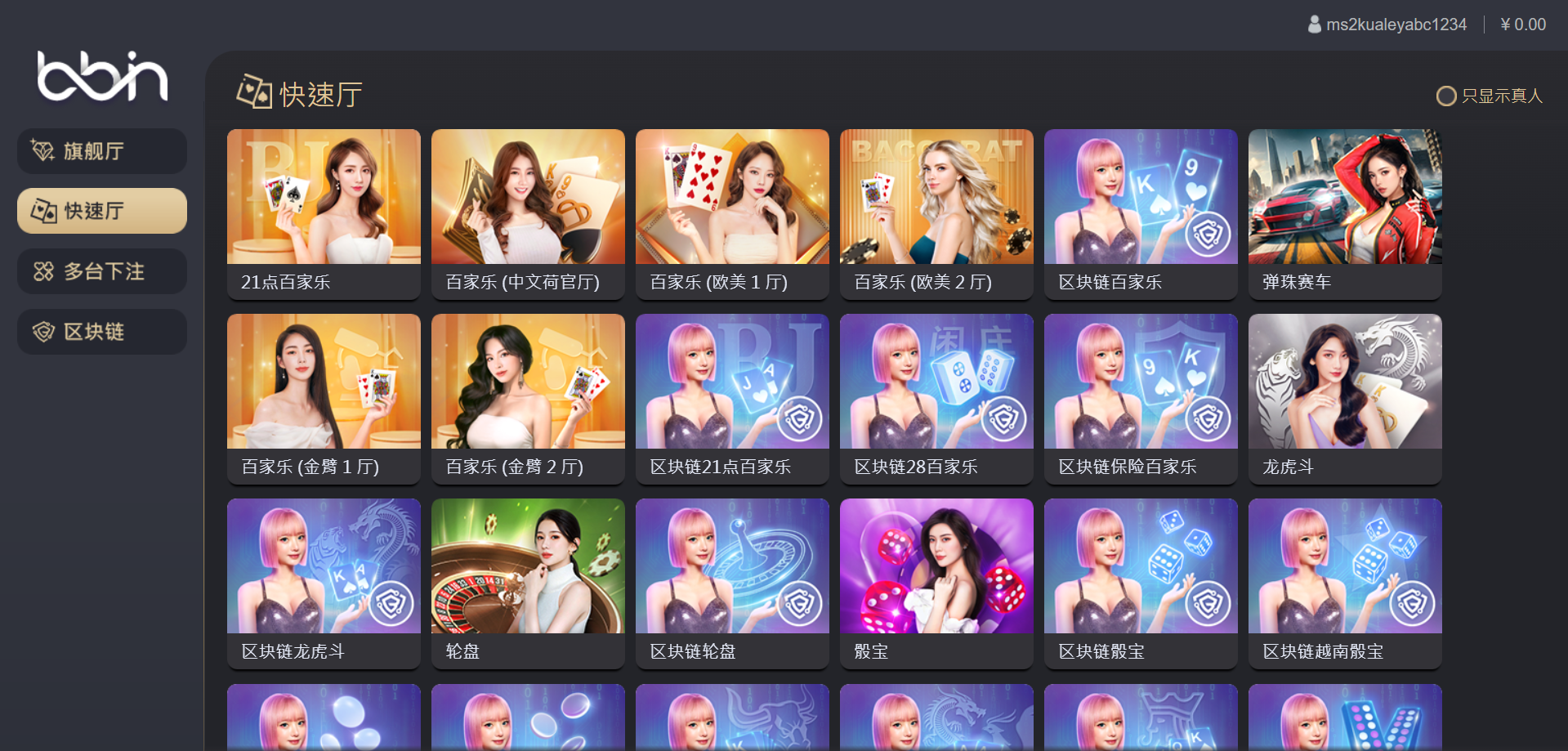Image resolution: width=1568 pixels, height=751 pixels.
Task: Select the 区块链越南骰宝 card
Action: pos(1345,583)
